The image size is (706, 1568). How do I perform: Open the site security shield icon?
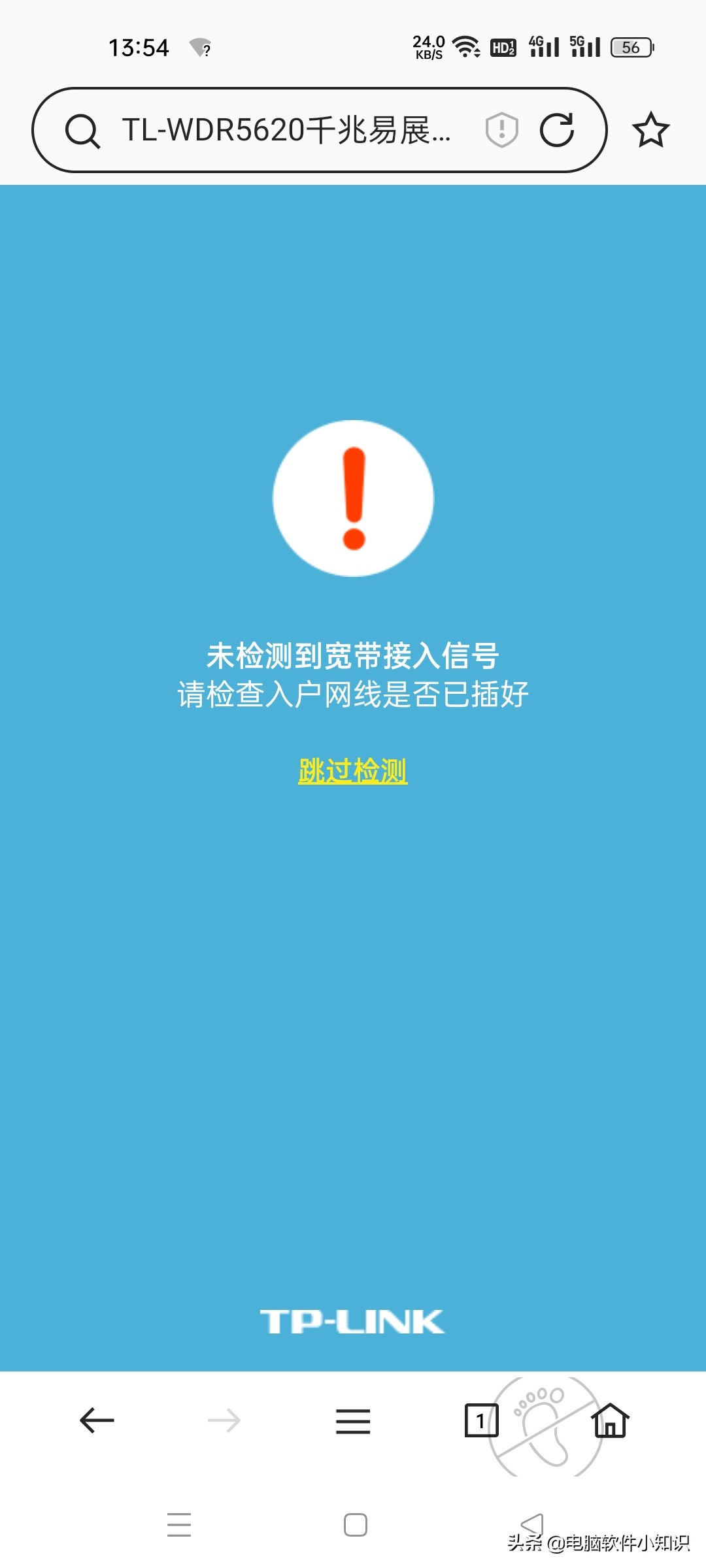point(501,129)
